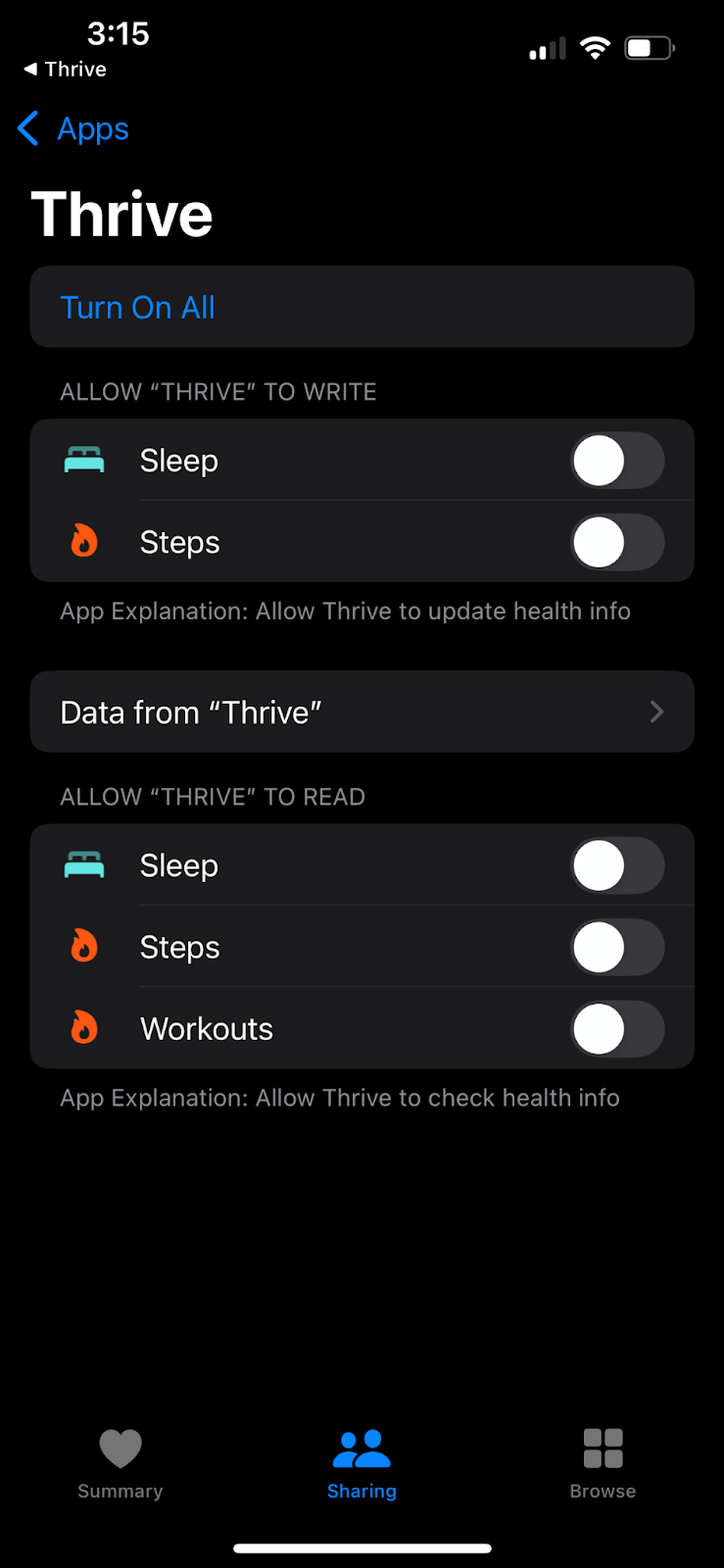This screenshot has width=724, height=1568.
Task: Expand the Data from Thrive row
Action: click(x=362, y=711)
